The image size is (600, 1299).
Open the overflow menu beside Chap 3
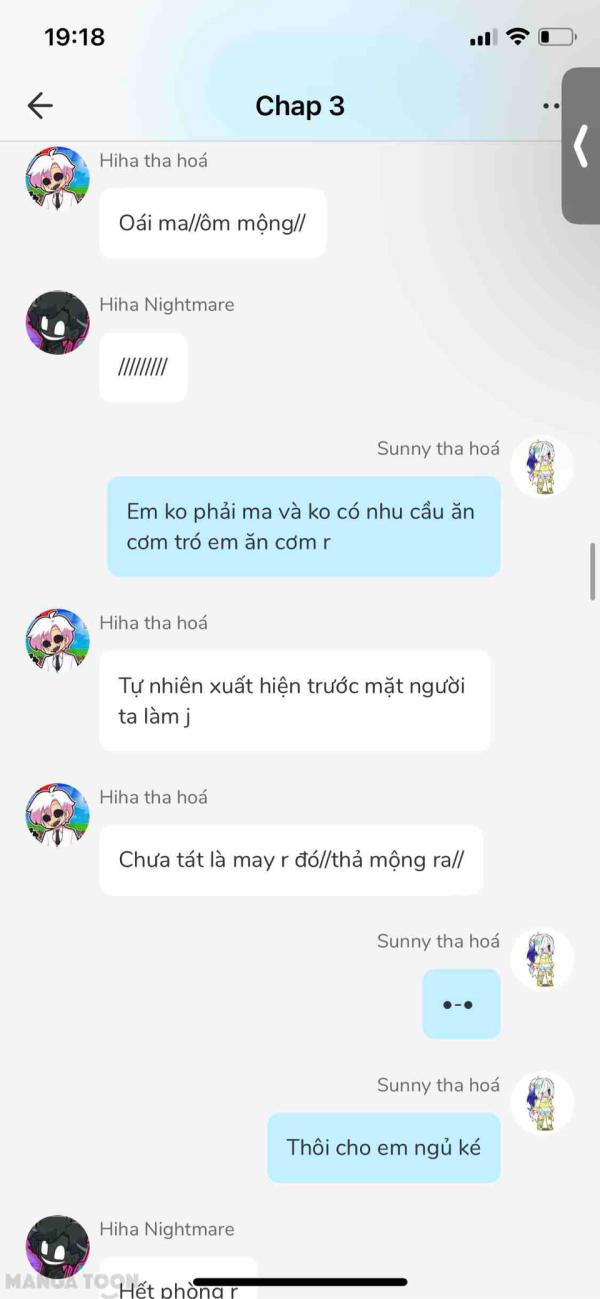[x=551, y=105]
